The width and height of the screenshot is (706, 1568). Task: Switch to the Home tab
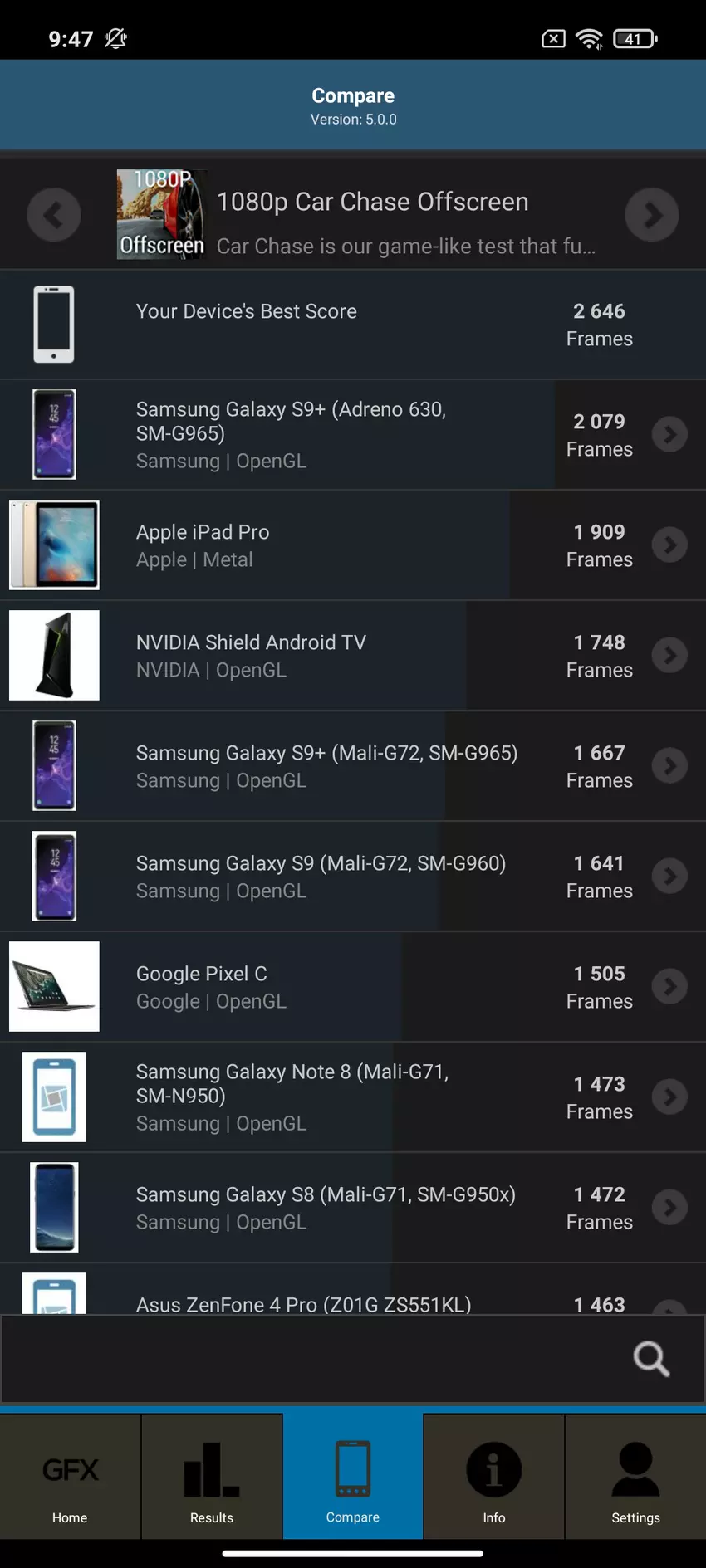tap(70, 1477)
